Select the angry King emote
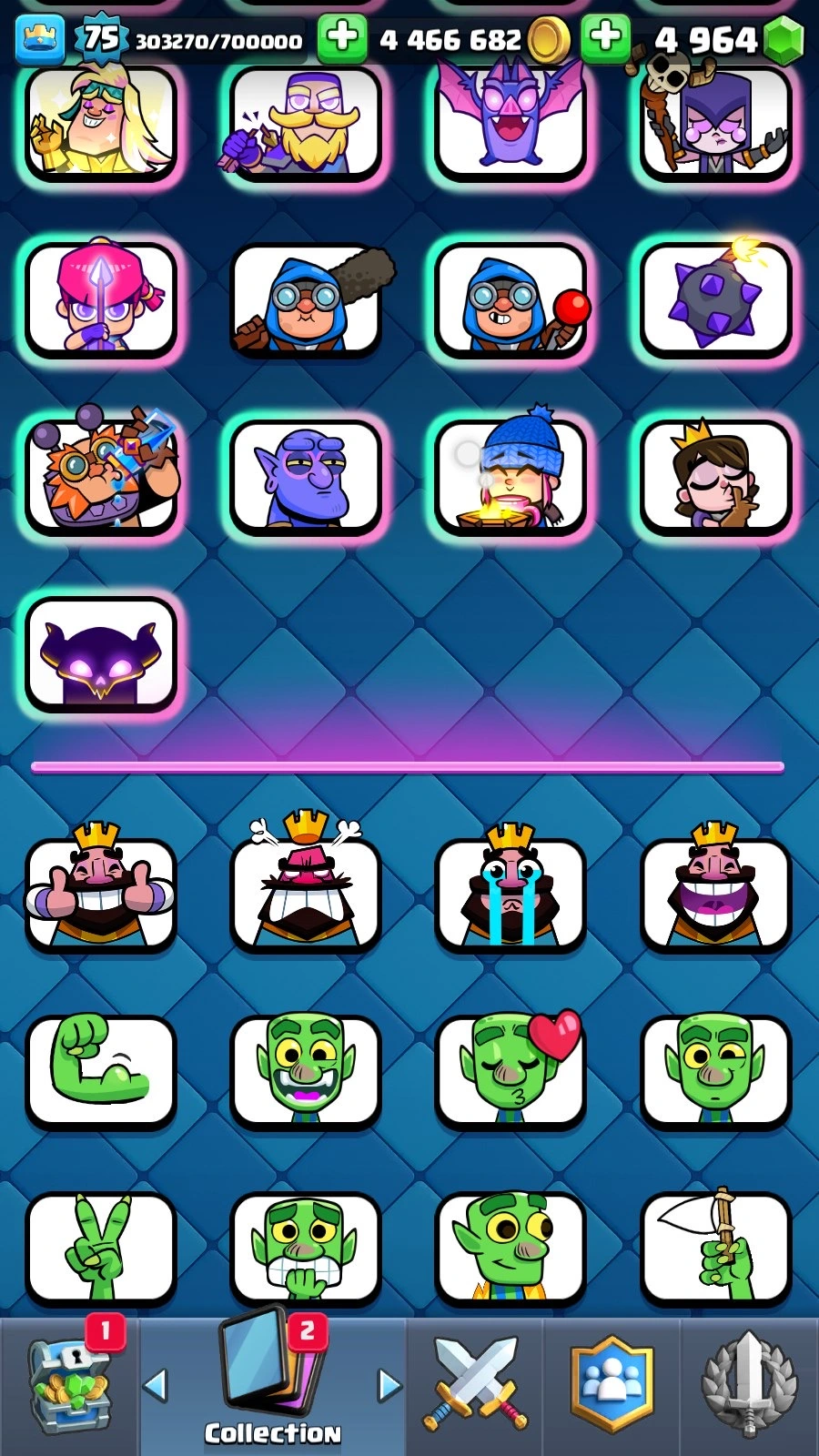Viewport: 819px width, 1456px height. (x=306, y=892)
